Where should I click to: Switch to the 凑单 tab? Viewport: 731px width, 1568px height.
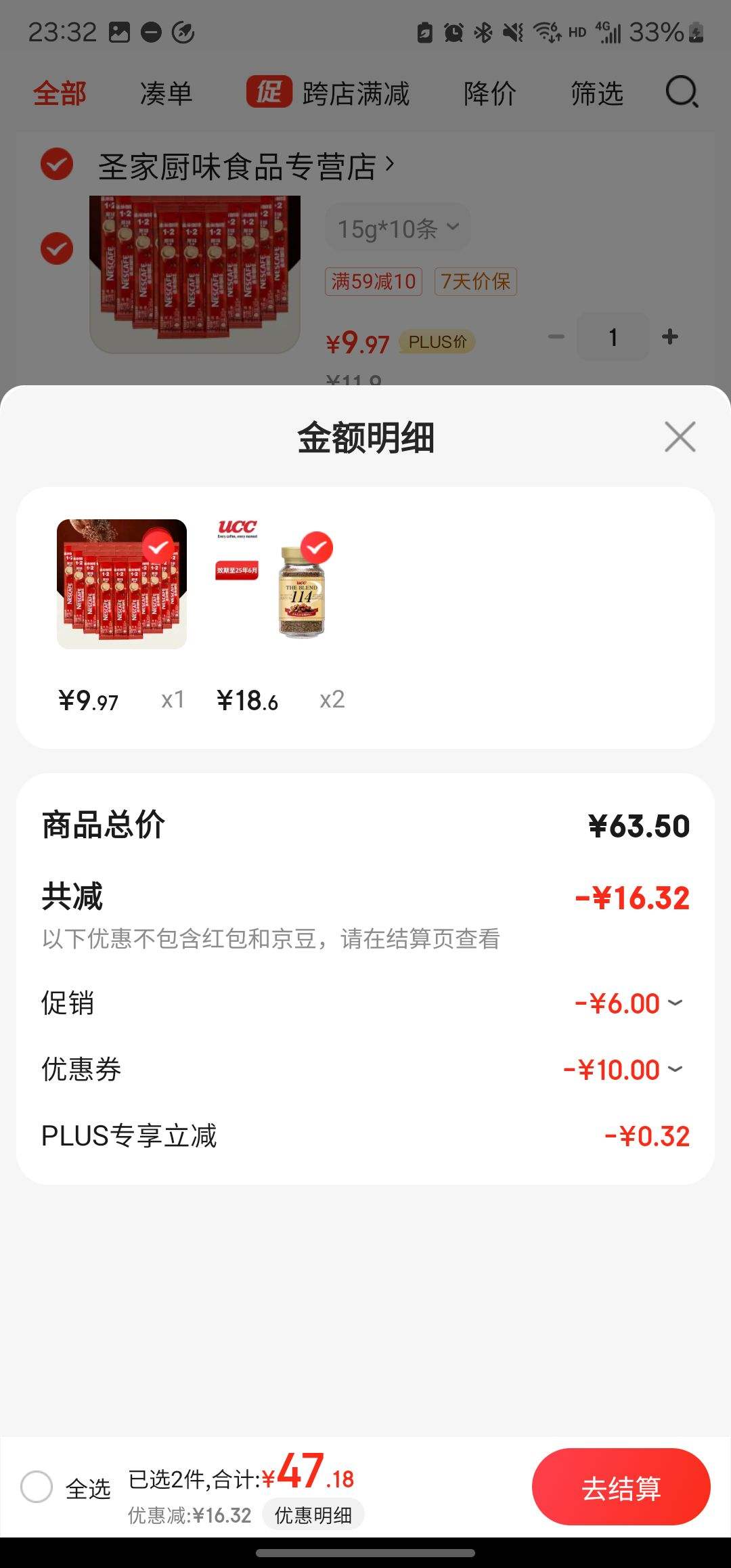tap(164, 93)
